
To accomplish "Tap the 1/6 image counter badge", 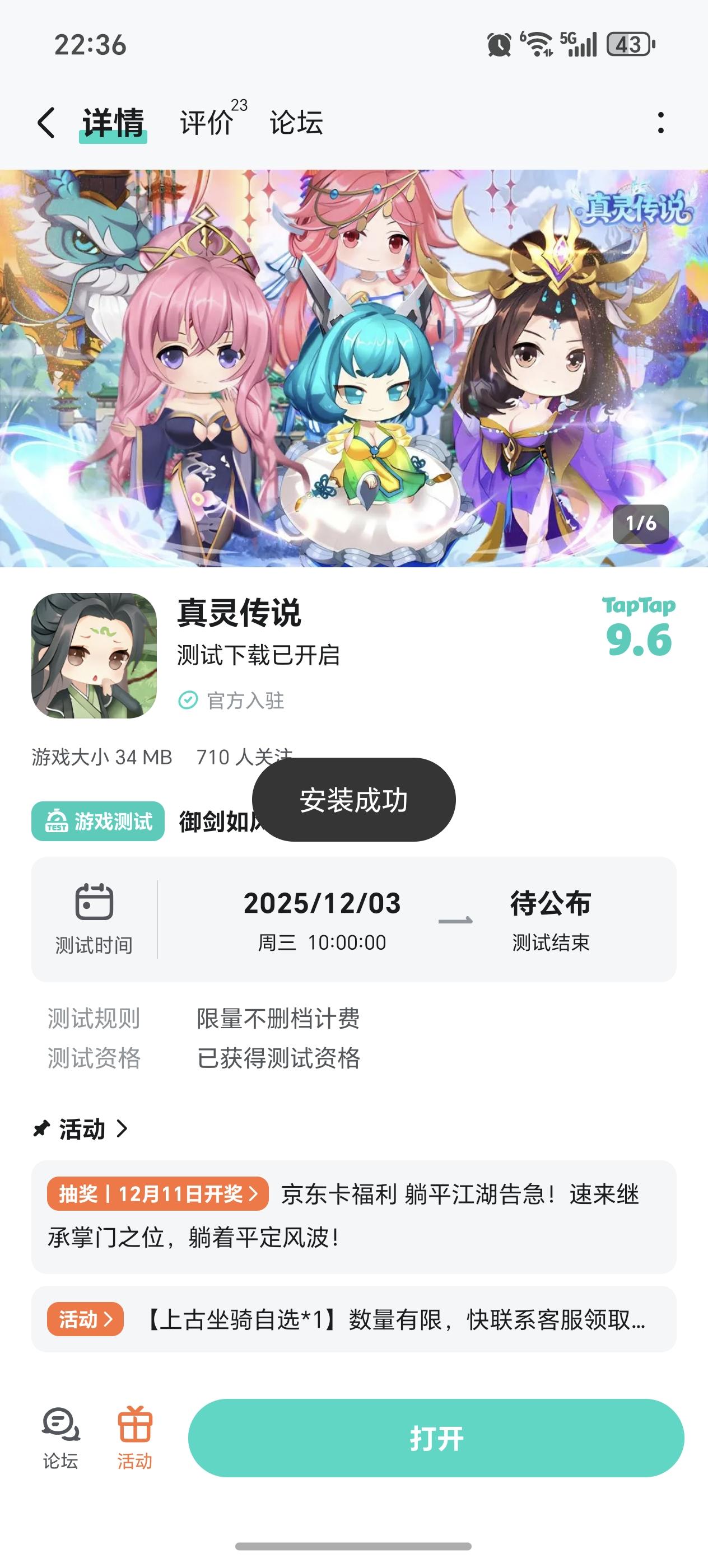I will pos(642,523).
